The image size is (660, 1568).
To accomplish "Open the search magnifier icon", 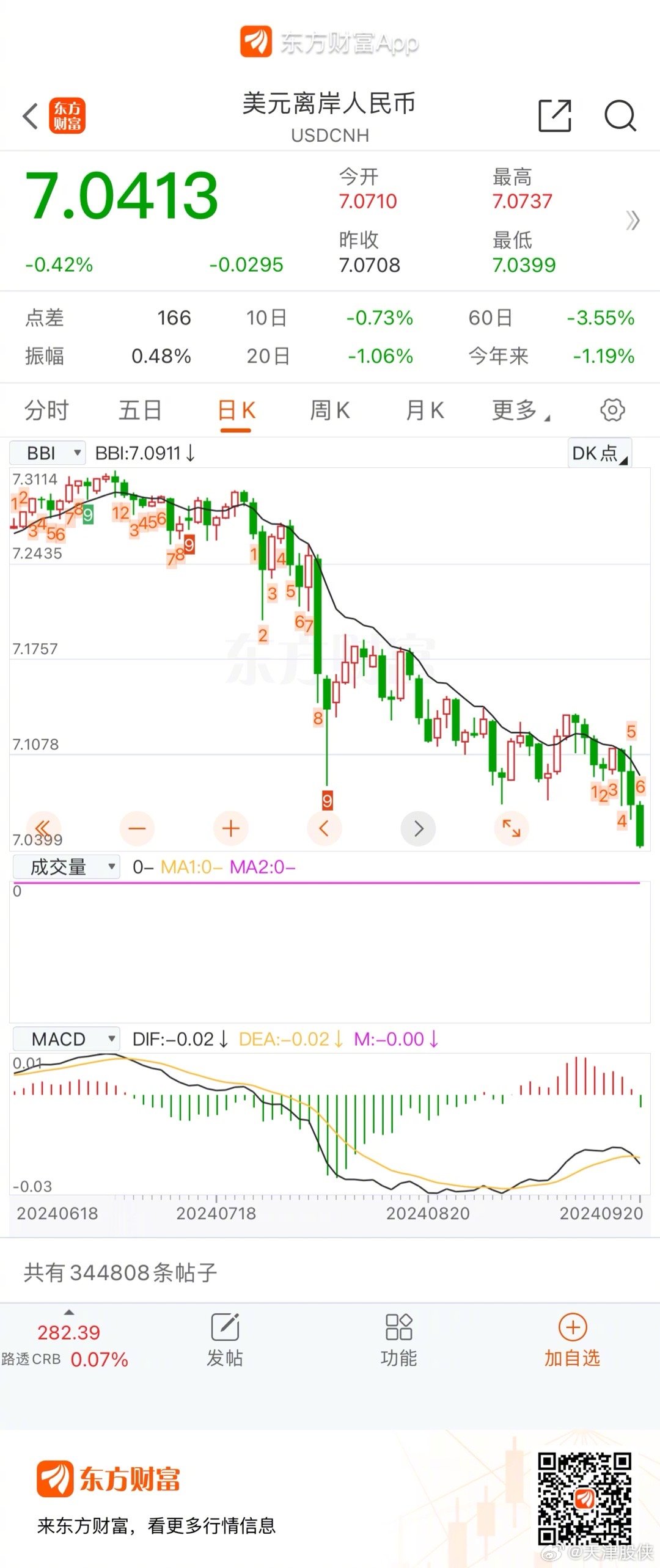I will [620, 115].
